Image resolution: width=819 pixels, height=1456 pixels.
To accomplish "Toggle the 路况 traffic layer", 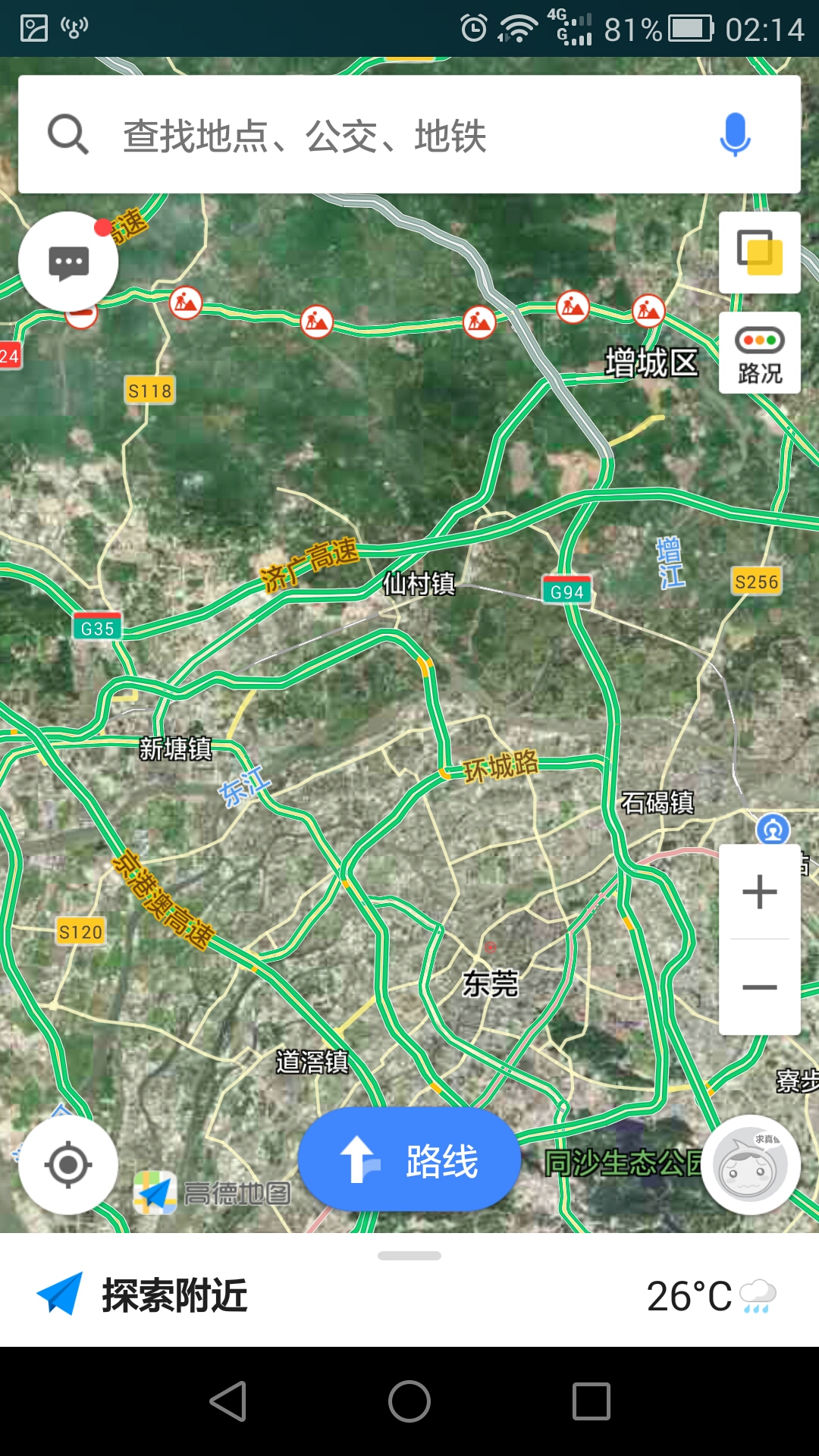I will click(759, 353).
